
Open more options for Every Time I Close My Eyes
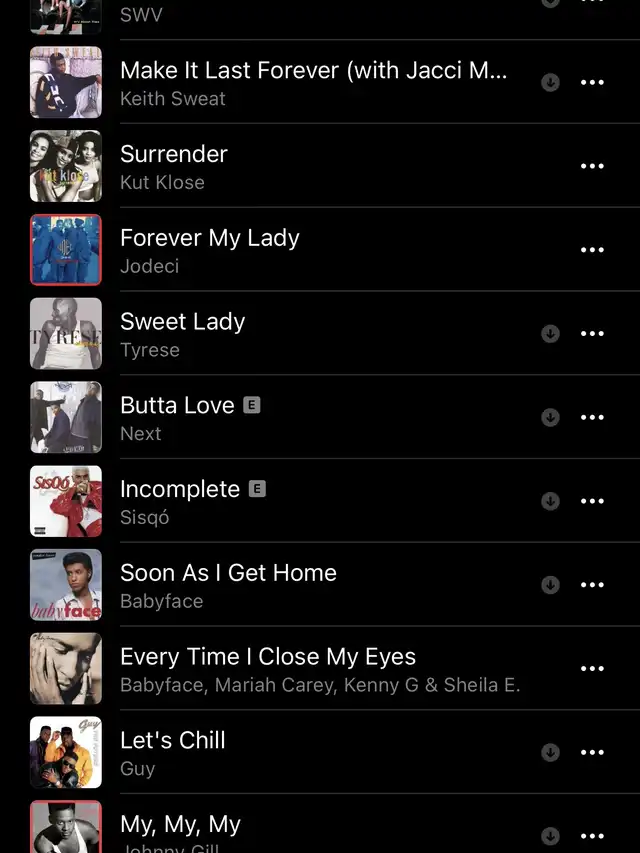coord(592,669)
